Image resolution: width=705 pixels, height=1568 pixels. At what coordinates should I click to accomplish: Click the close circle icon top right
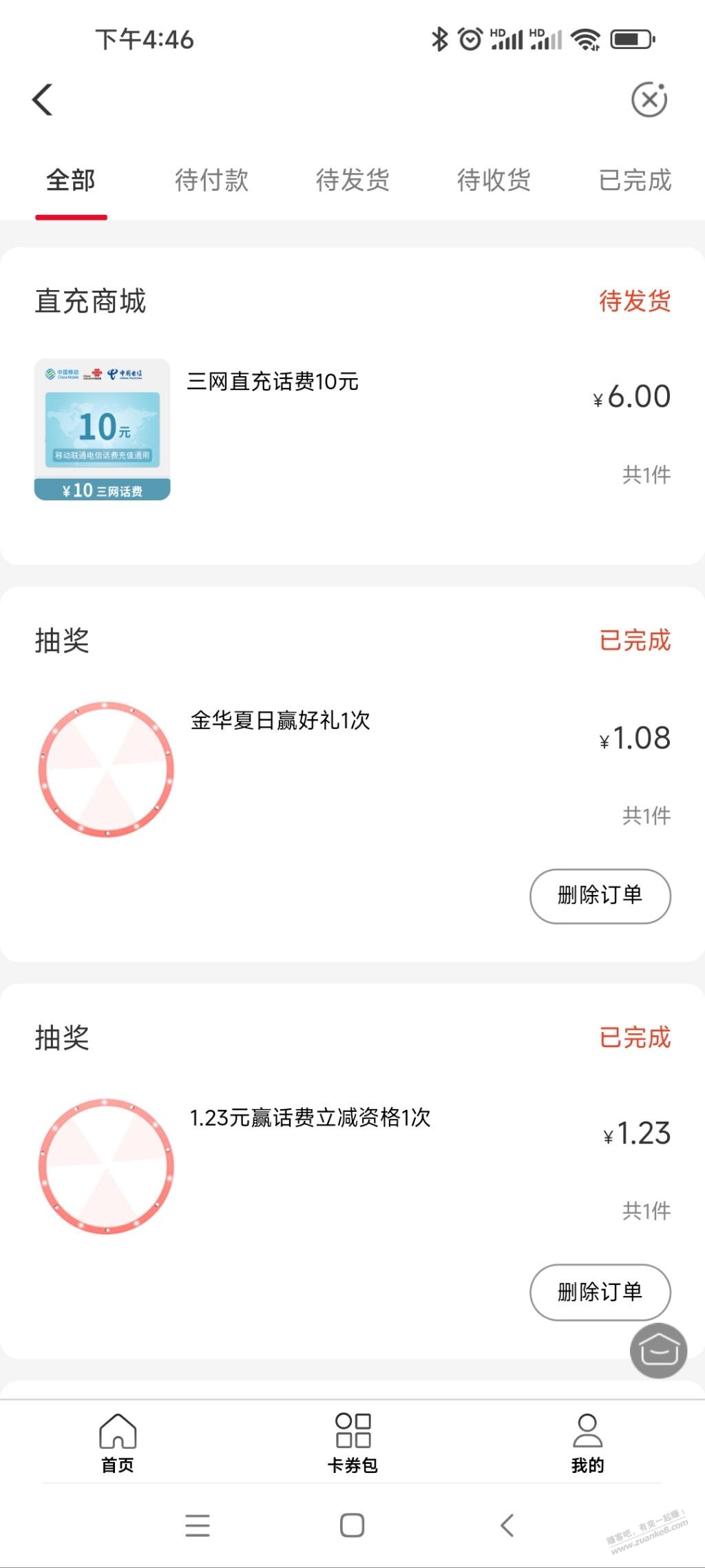pyautogui.click(x=648, y=99)
